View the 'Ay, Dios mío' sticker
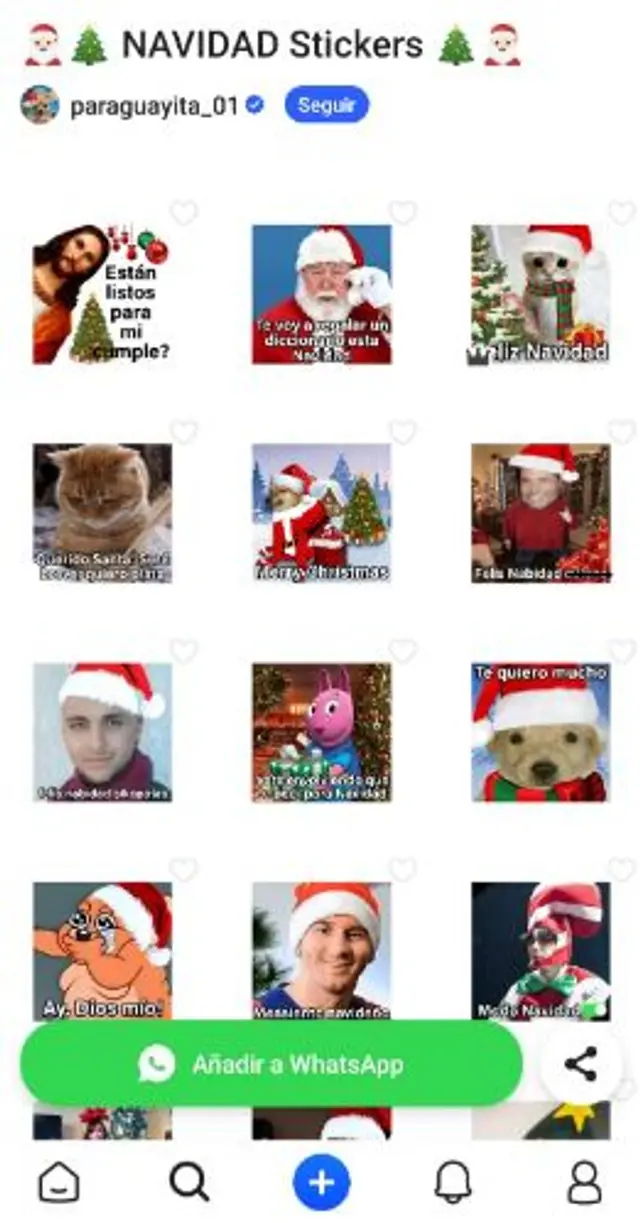 point(102,948)
